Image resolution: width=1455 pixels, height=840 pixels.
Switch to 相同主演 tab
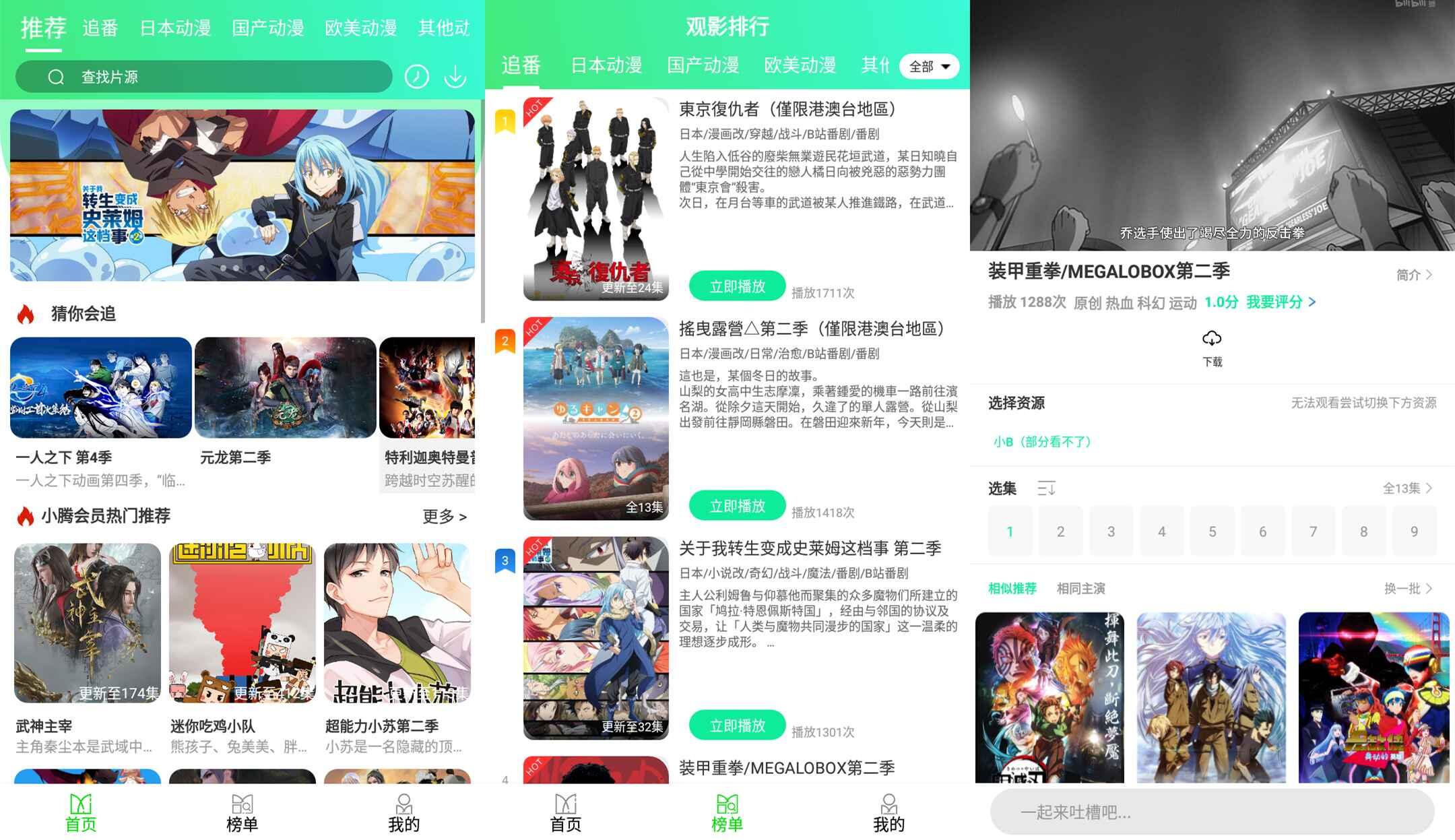coord(1080,589)
